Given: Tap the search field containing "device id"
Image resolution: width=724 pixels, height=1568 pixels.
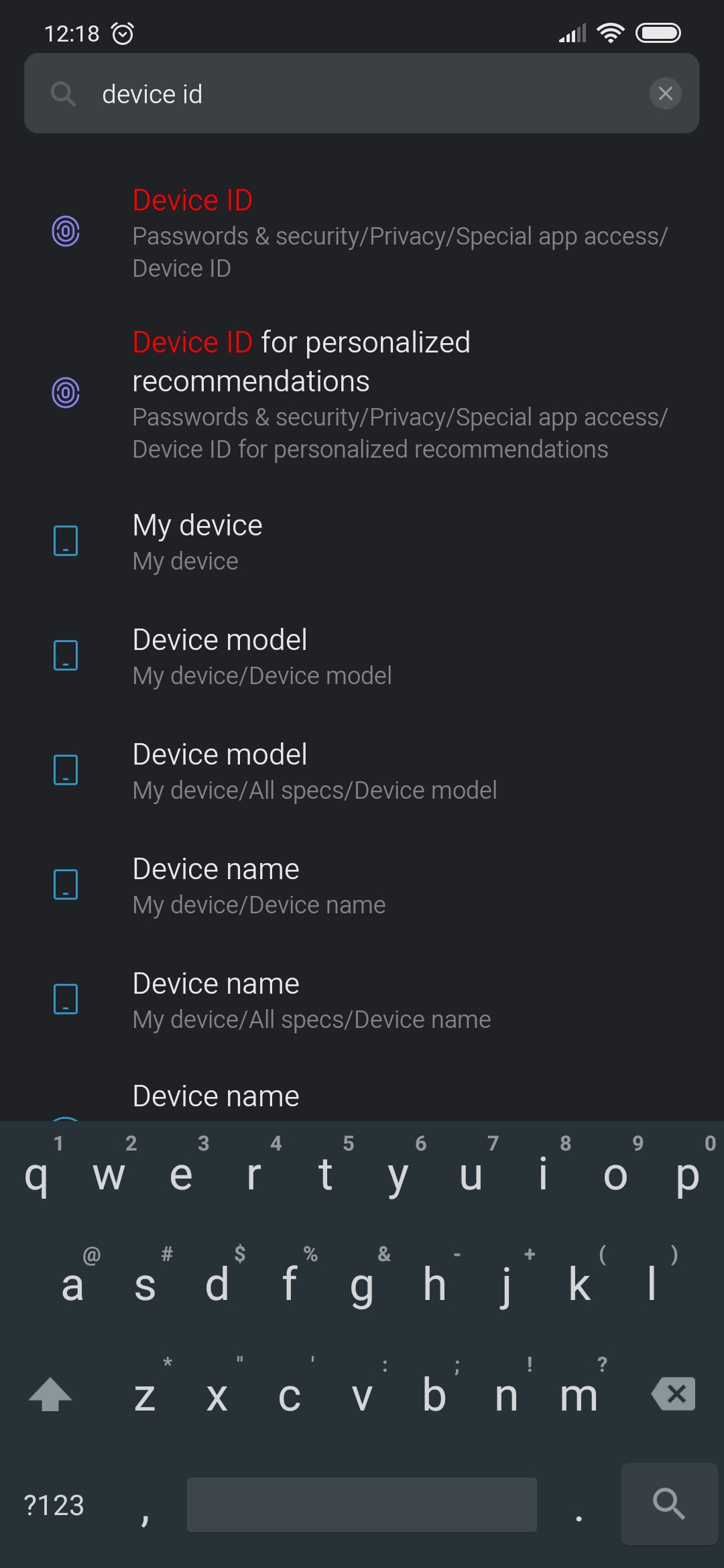Looking at the screenshot, I should (x=362, y=93).
